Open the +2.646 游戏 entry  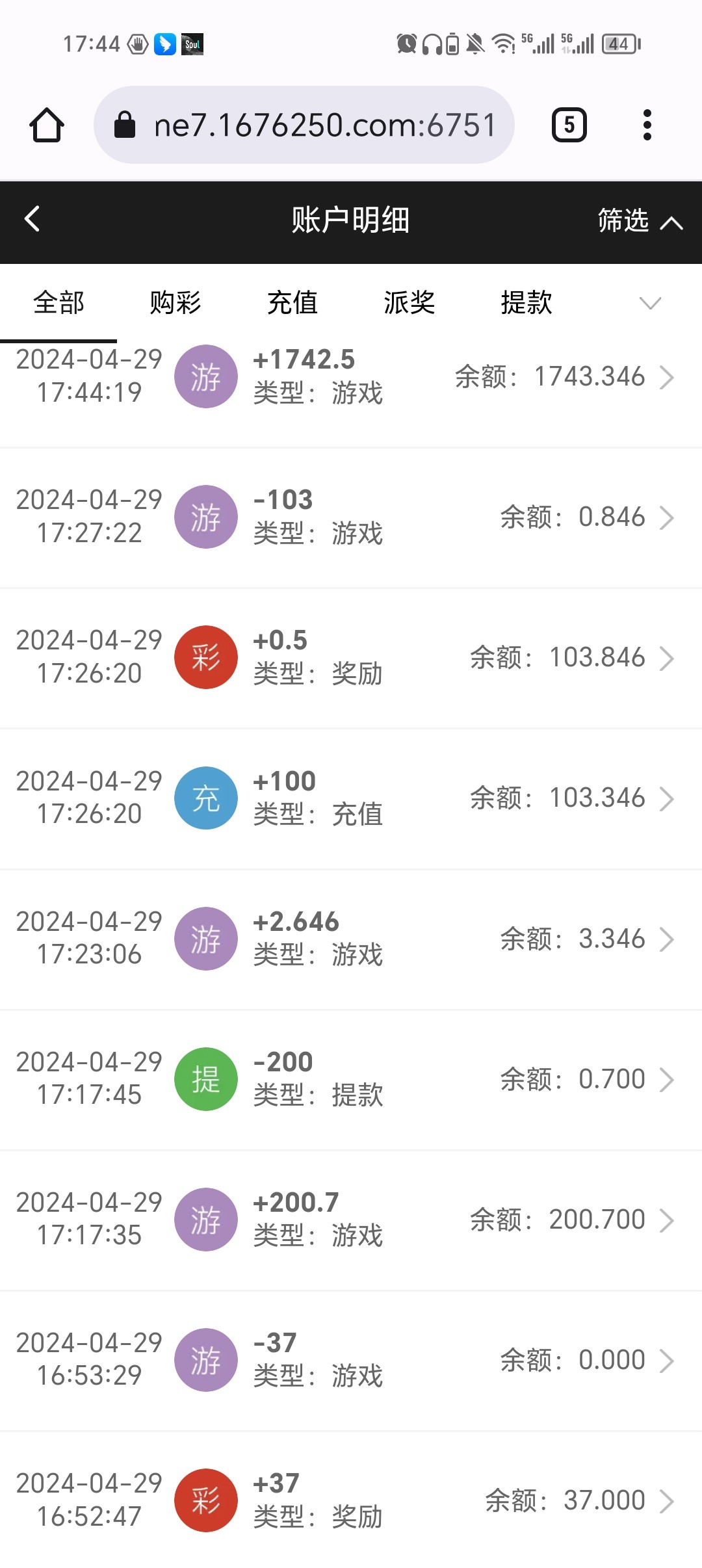[351, 939]
